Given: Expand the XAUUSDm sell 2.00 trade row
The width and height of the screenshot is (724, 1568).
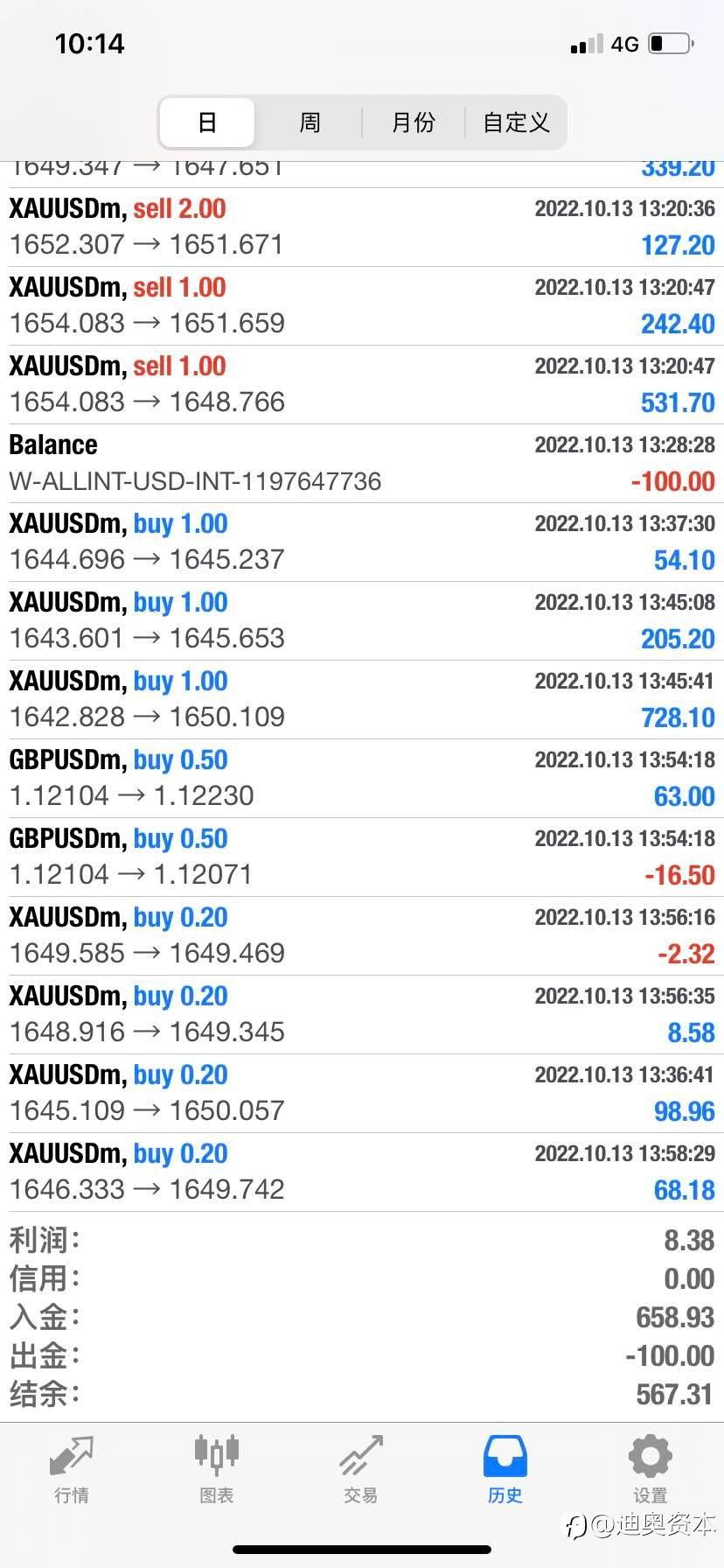Looking at the screenshot, I should pyautogui.click(x=362, y=227).
